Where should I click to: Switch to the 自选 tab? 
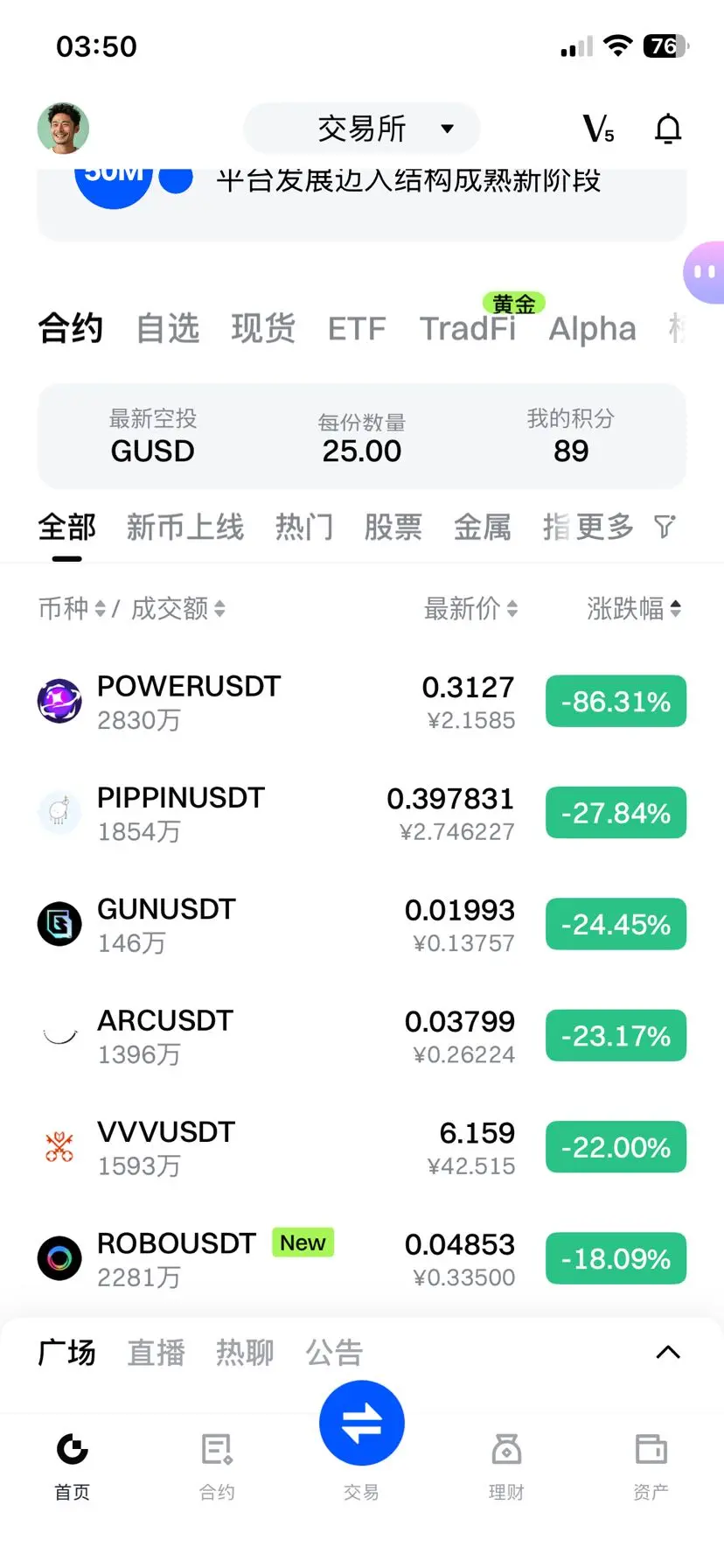168,329
